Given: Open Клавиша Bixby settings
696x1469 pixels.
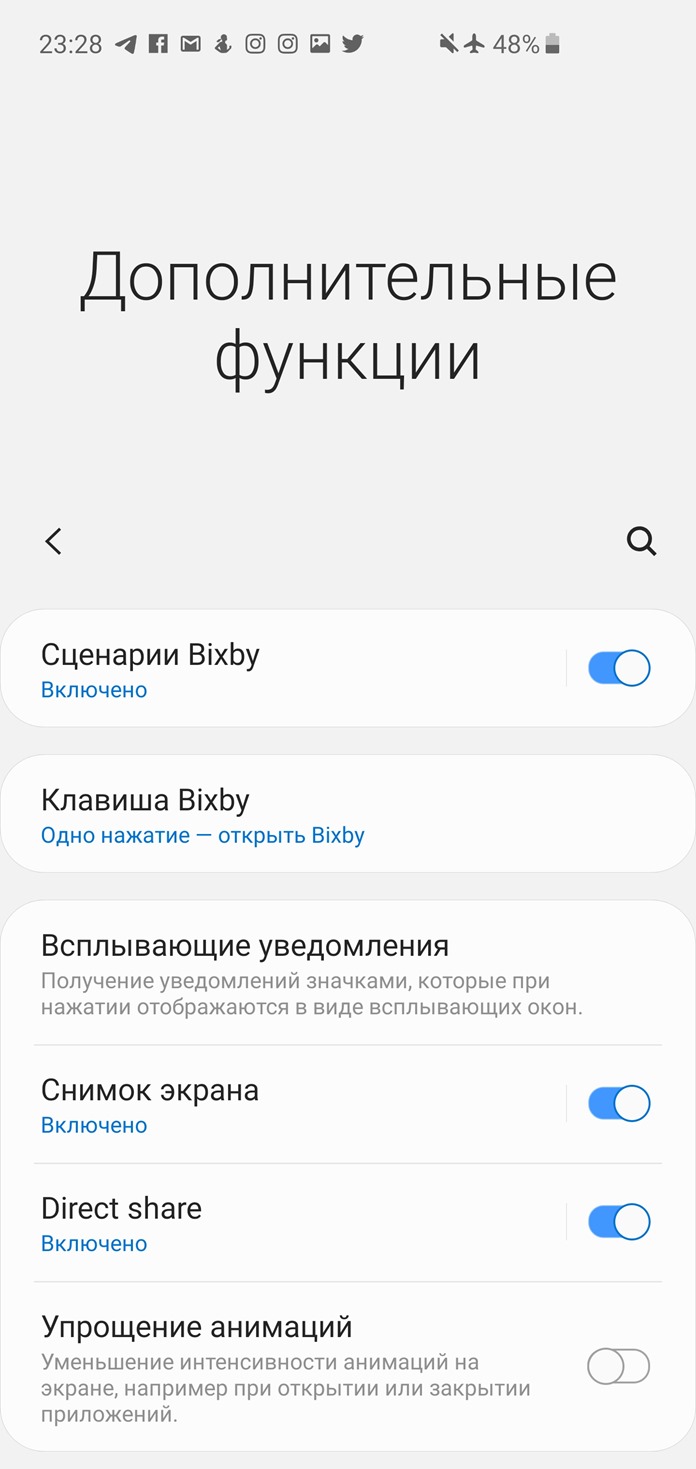Looking at the screenshot, I should click(x=348, y=814).
